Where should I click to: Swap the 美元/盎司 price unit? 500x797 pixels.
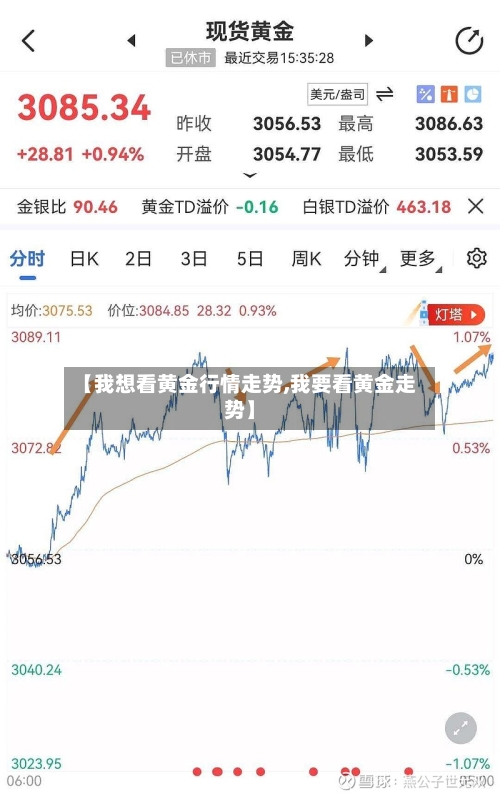(x=385, y=94)
